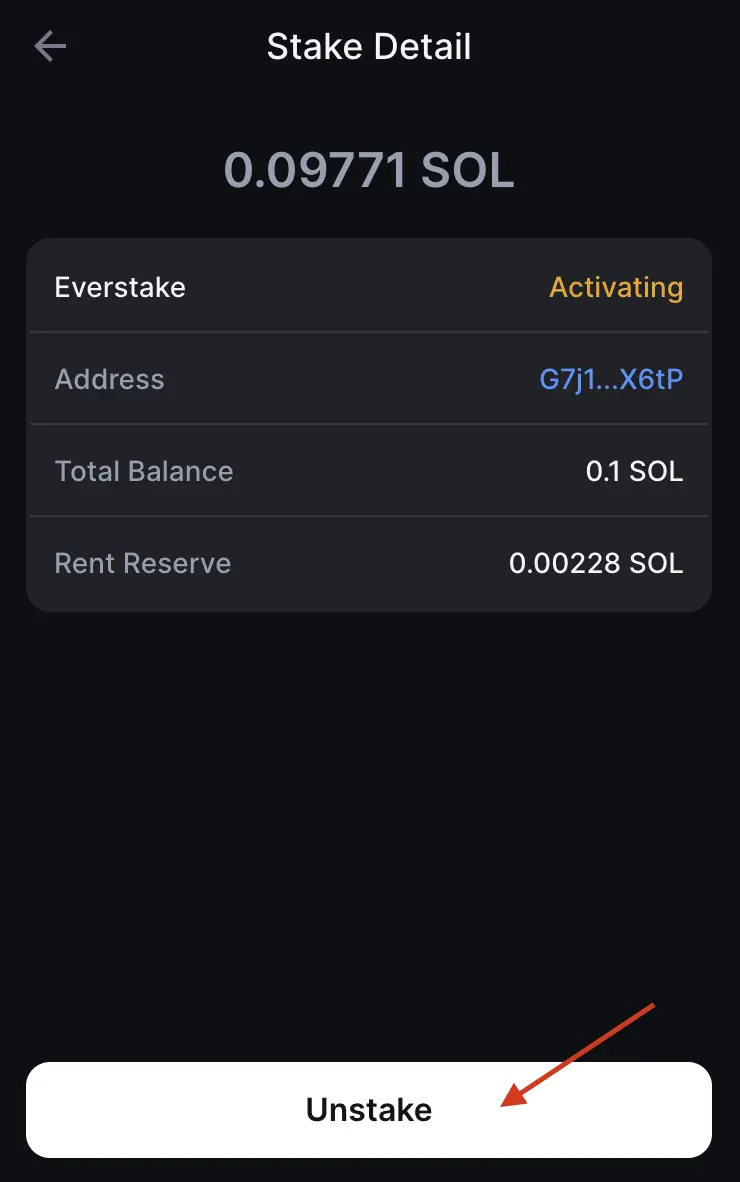Open the Address row details
Image resolution: width=740 pixels, height=1182 pixels.
(x=370, y=379)
